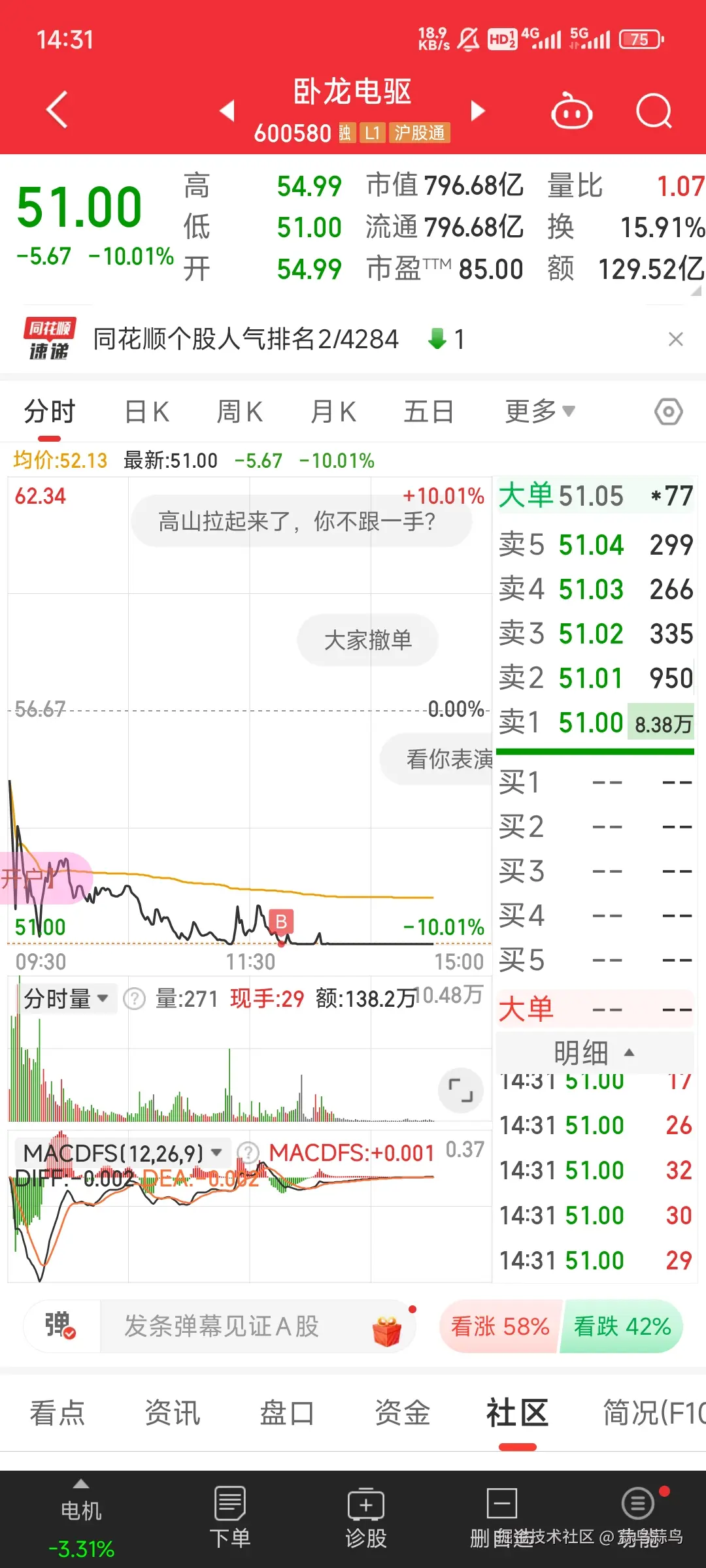Open the 分时量 indicator dropdown
The width and height of the screenshot is (706, 1568).
tap(65, 999)
